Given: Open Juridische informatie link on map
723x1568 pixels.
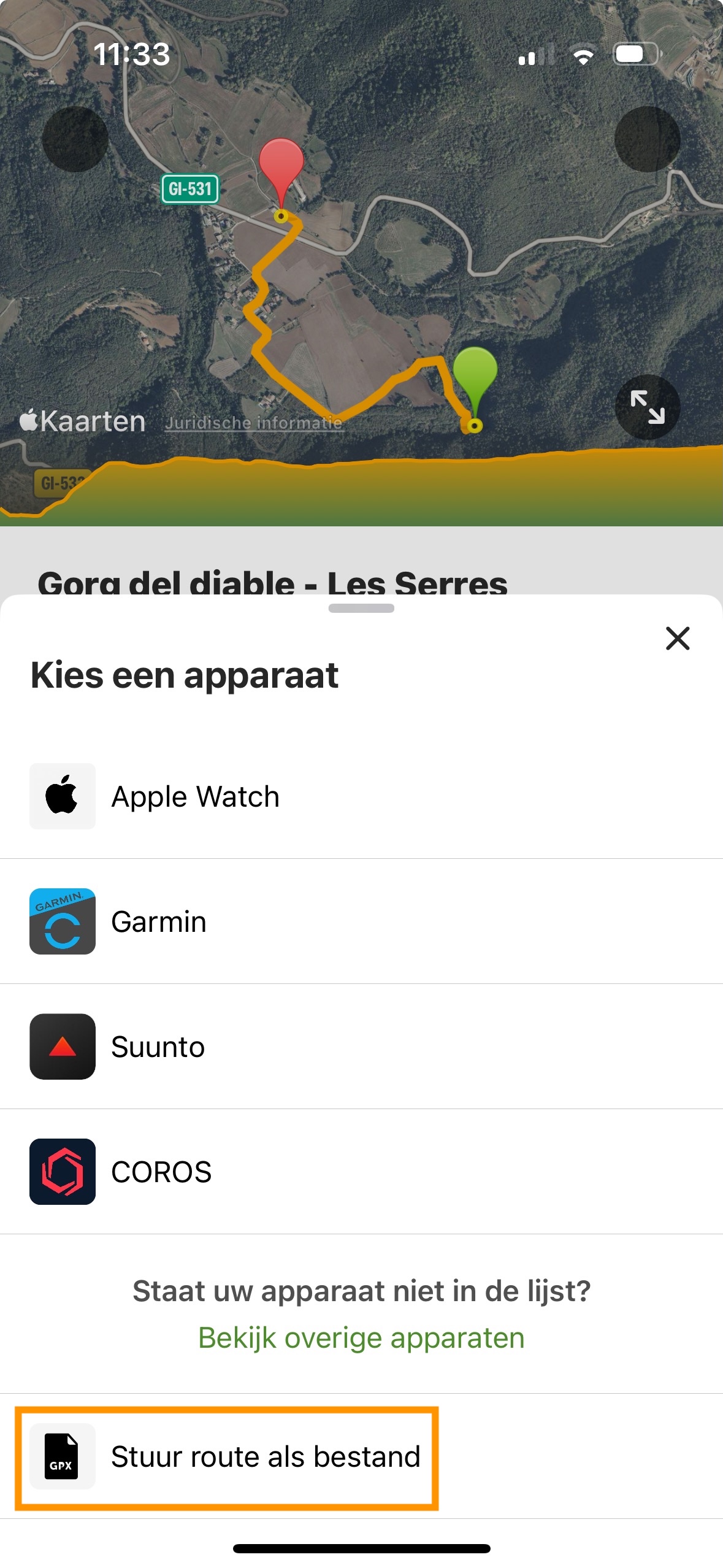Looking at the screenshot, I should coord(253,423).
